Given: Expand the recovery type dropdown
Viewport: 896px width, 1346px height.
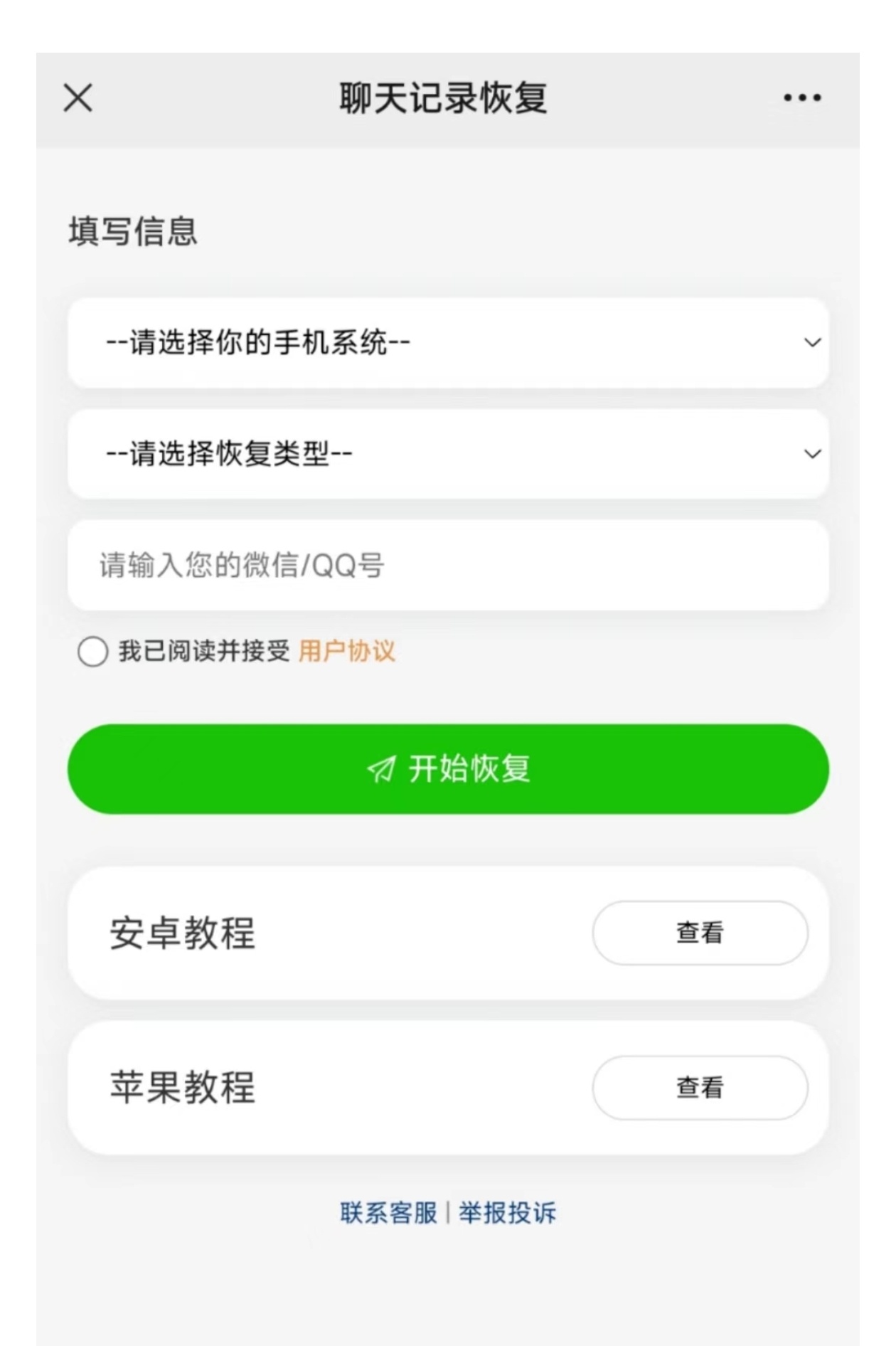Looking at the screenshot, I should (x=448, y=454).
